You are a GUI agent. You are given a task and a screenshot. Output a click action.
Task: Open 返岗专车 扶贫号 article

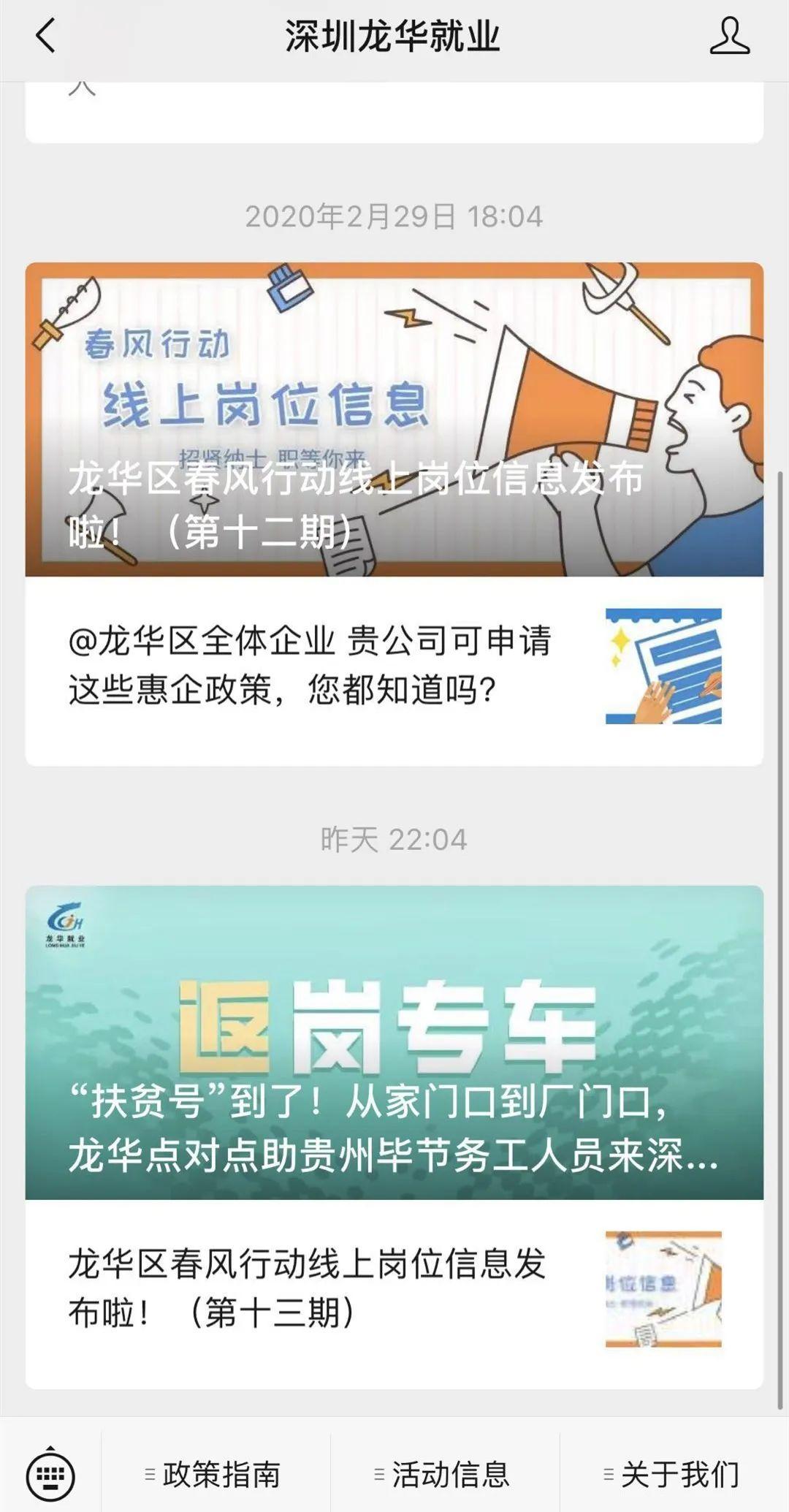394,1043
